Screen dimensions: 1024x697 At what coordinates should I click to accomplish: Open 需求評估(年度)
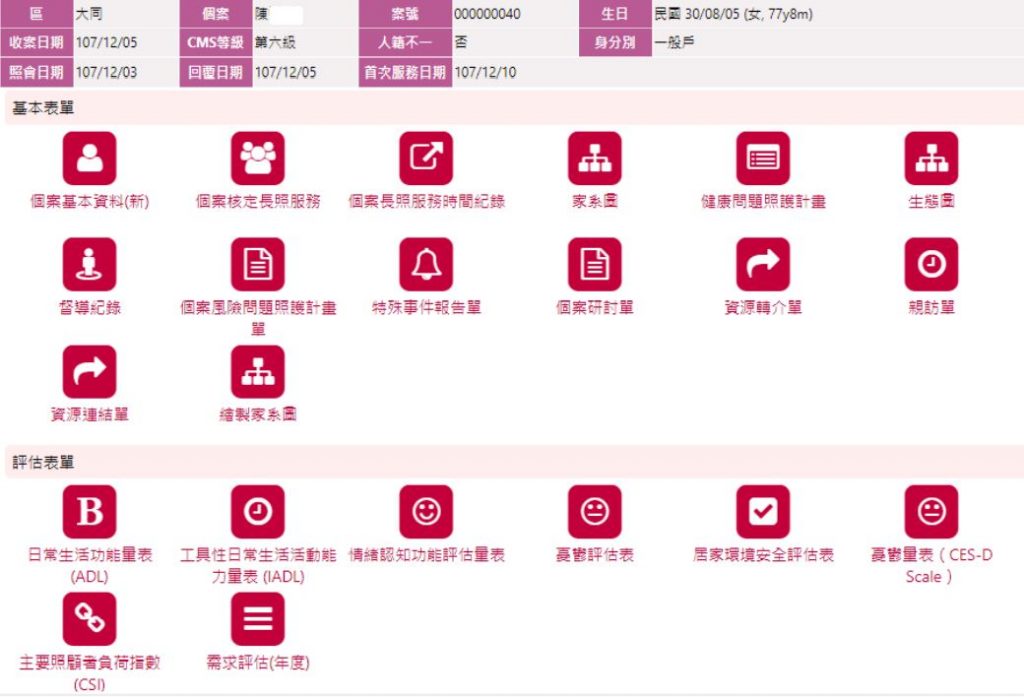click(x=258, y=619)
